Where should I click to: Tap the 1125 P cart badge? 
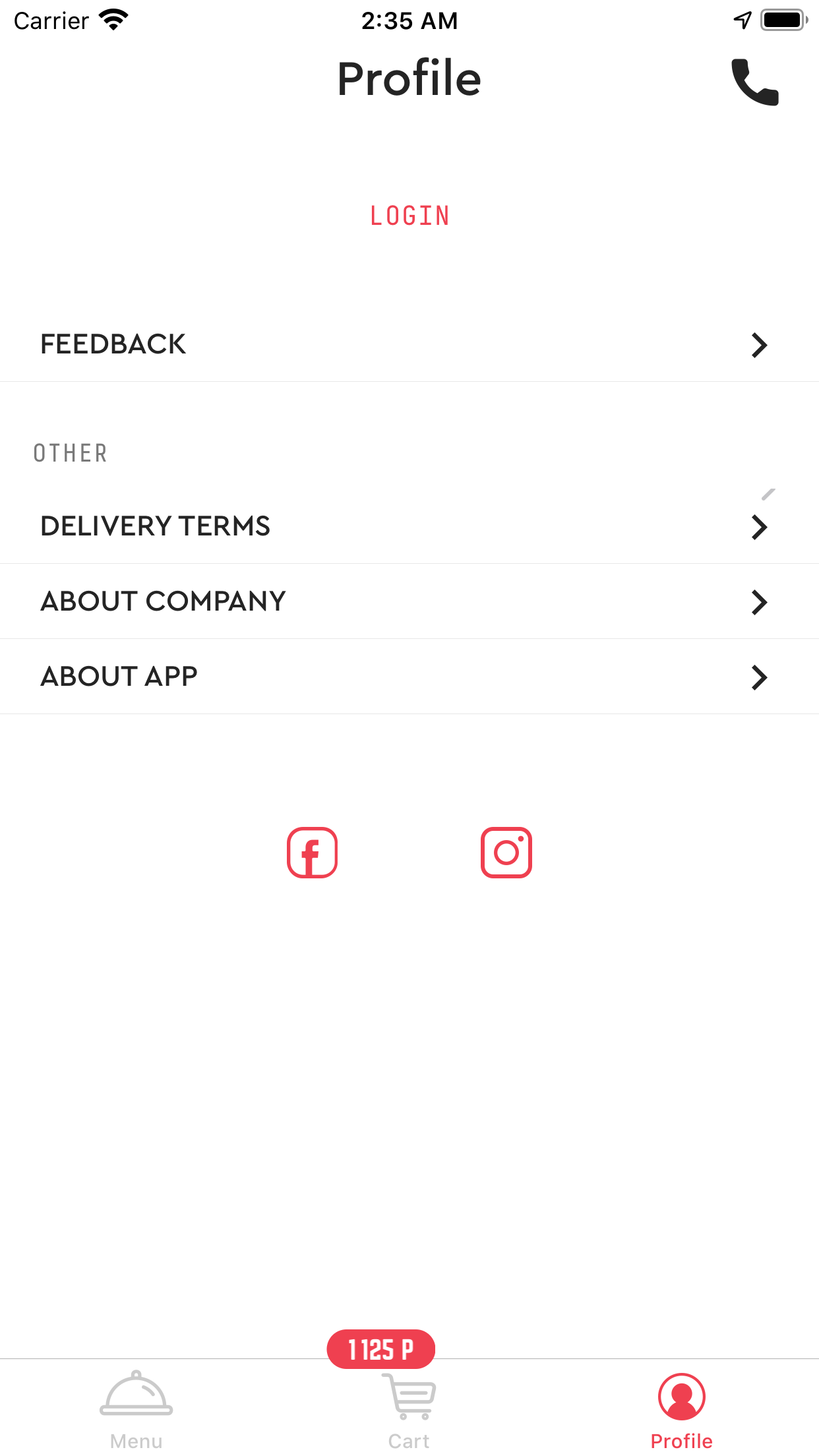(x=380, y=1349)
